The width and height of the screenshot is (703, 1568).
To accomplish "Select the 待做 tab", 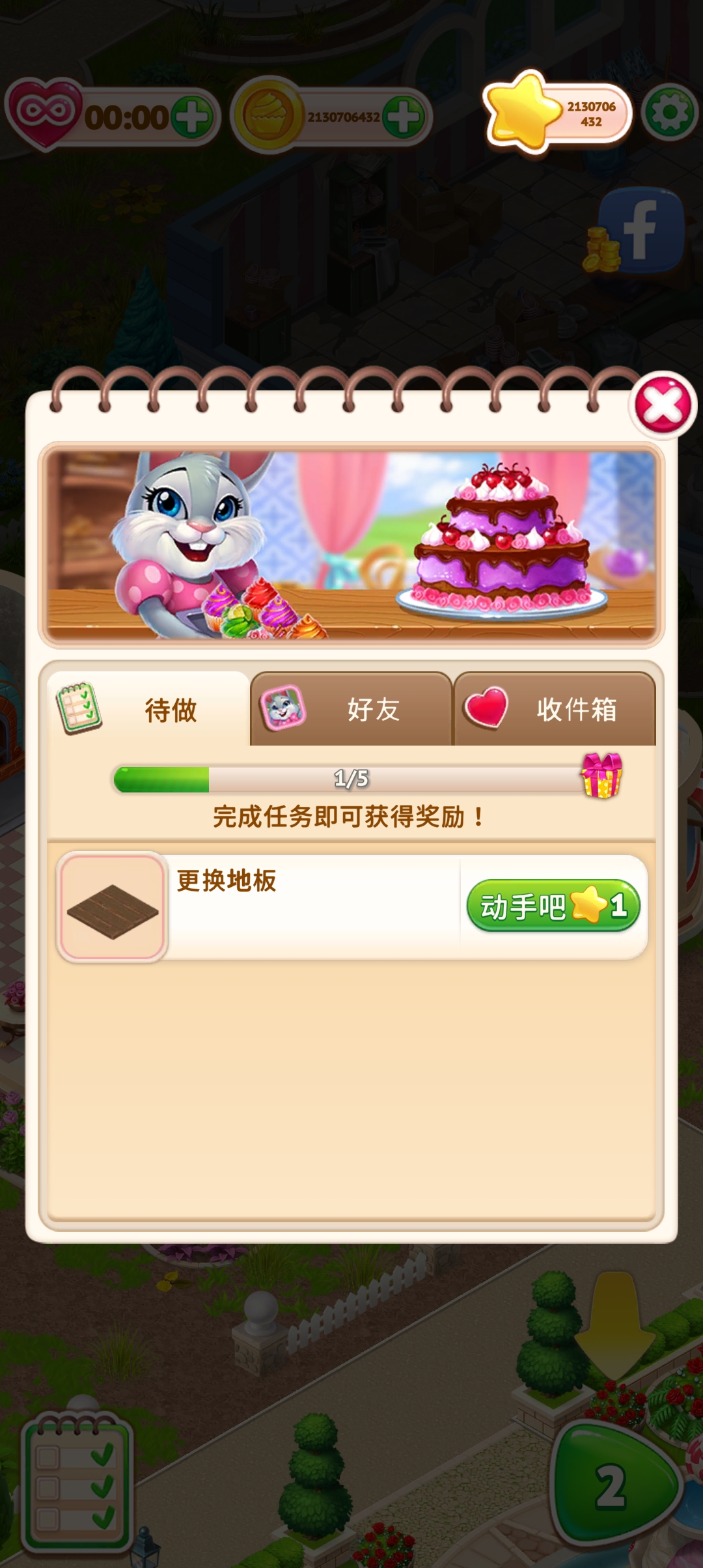I will (148, 709).
